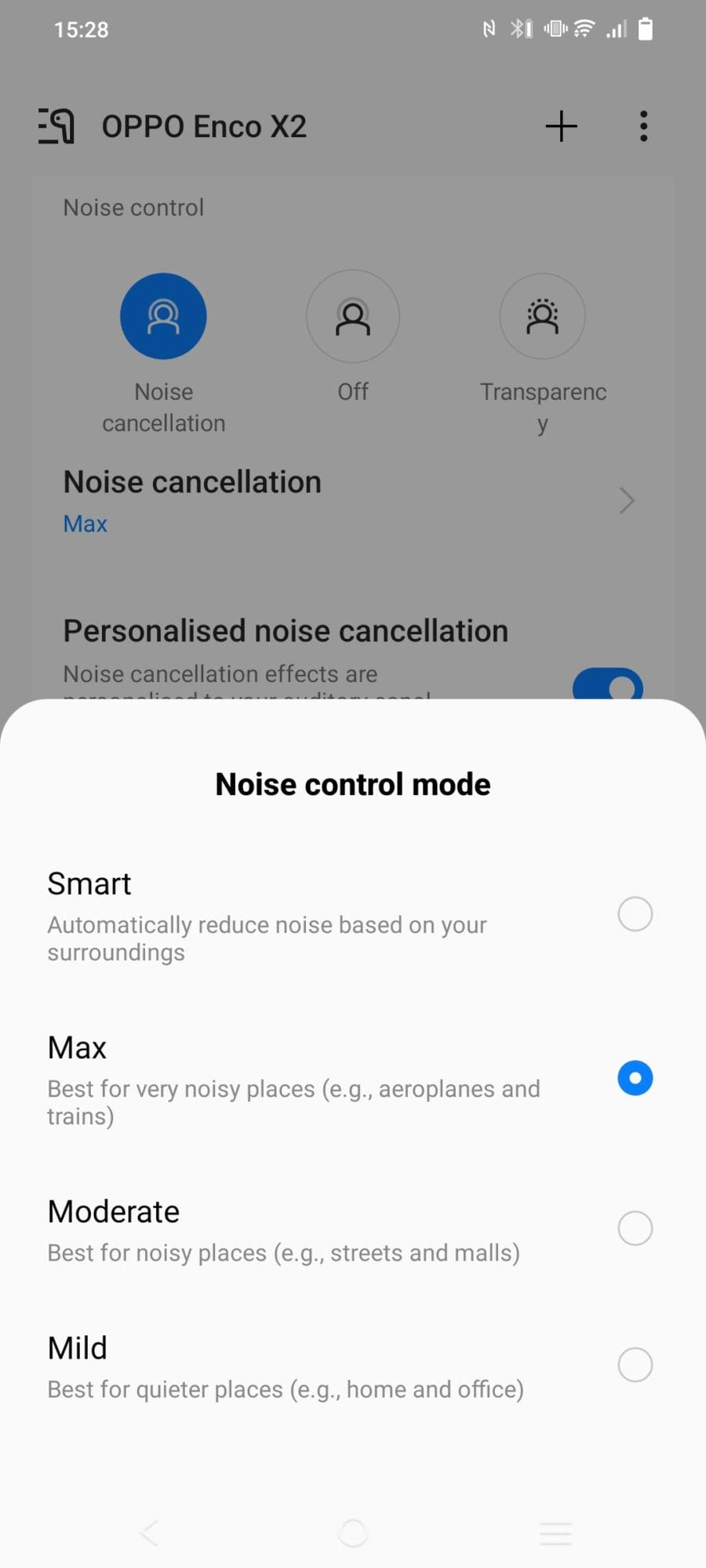The image size is (706, 1568).
Task: Go to the home screen
Action: [x=353, y=1533]
